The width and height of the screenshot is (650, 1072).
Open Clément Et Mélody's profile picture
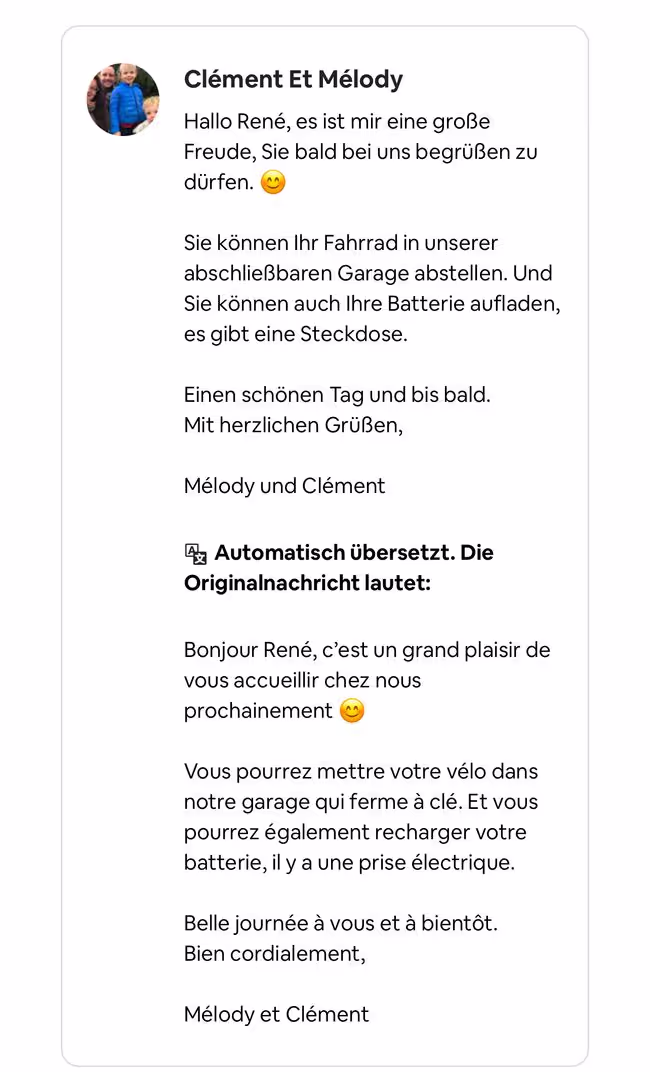(123, 99)
